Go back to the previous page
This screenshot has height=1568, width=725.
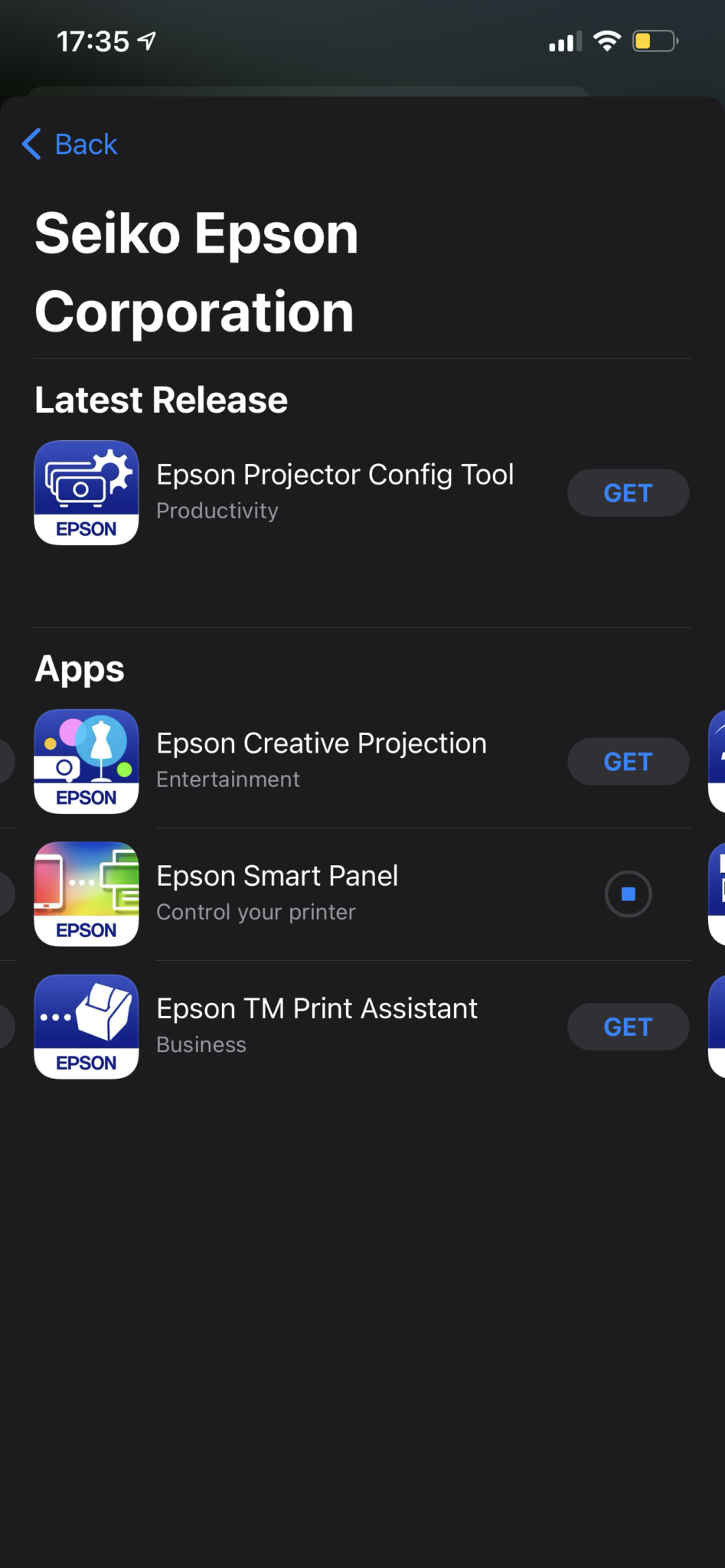coord(70,144)
